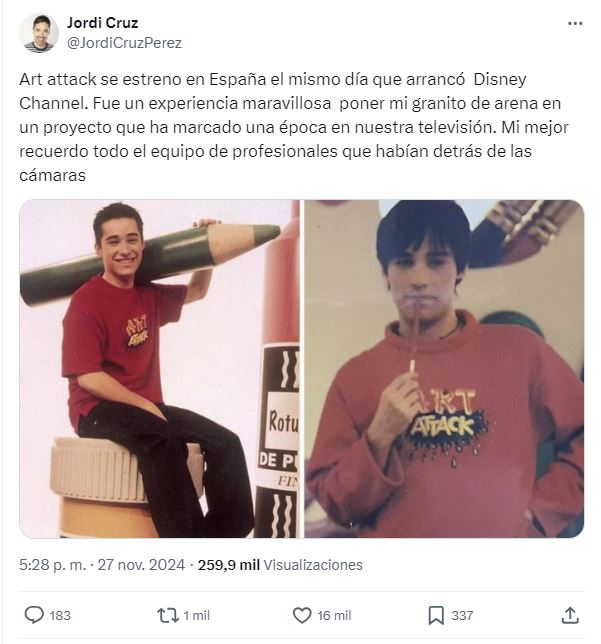The width and height of the screenshot is (601, 644).
Task: Bookmark the tweet with 337 saves
Action: pyautogui.click(x=437, y=615)
